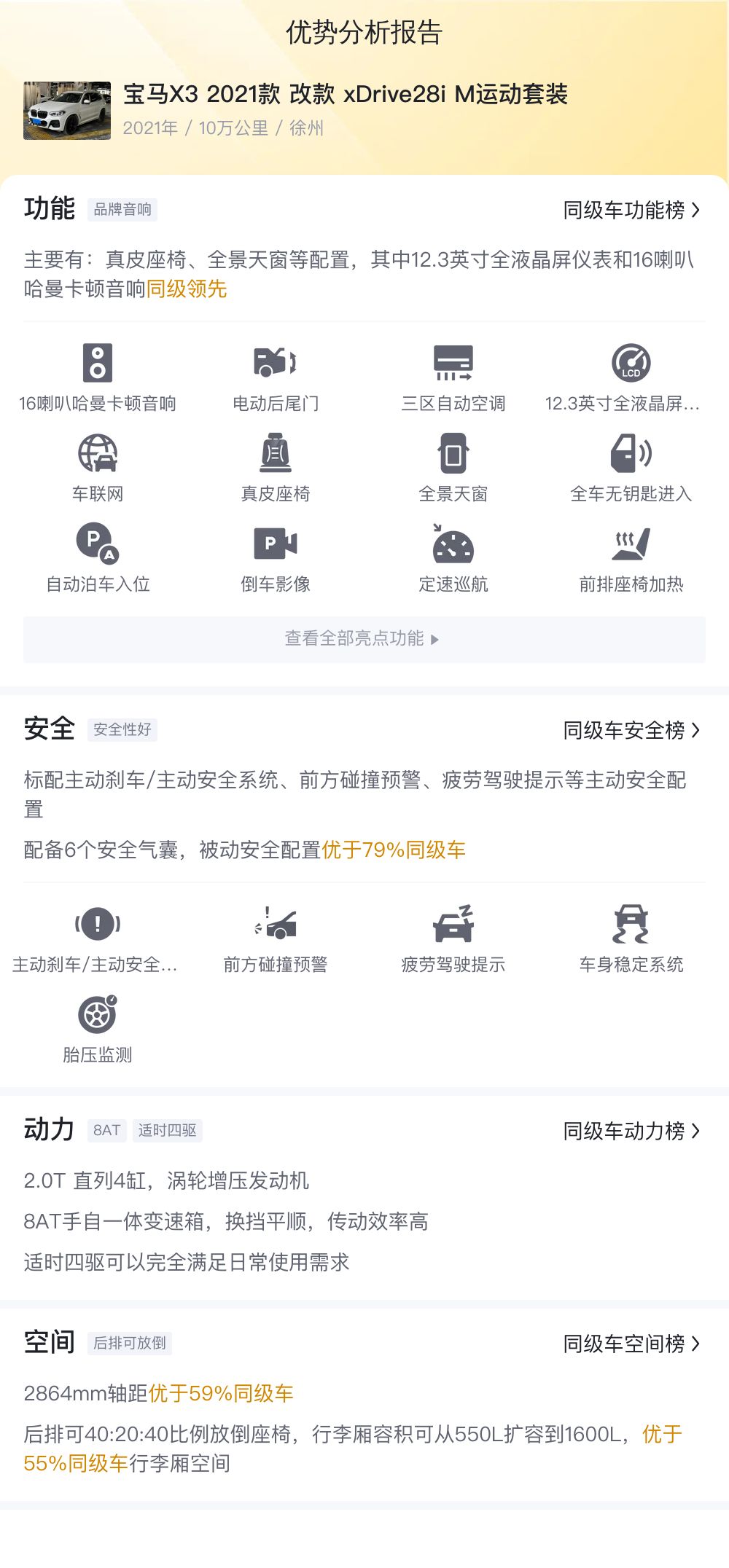729x1568 pixels.
Task: Open the 同级车安全榜 ranking link
Action: pos(631,730)
